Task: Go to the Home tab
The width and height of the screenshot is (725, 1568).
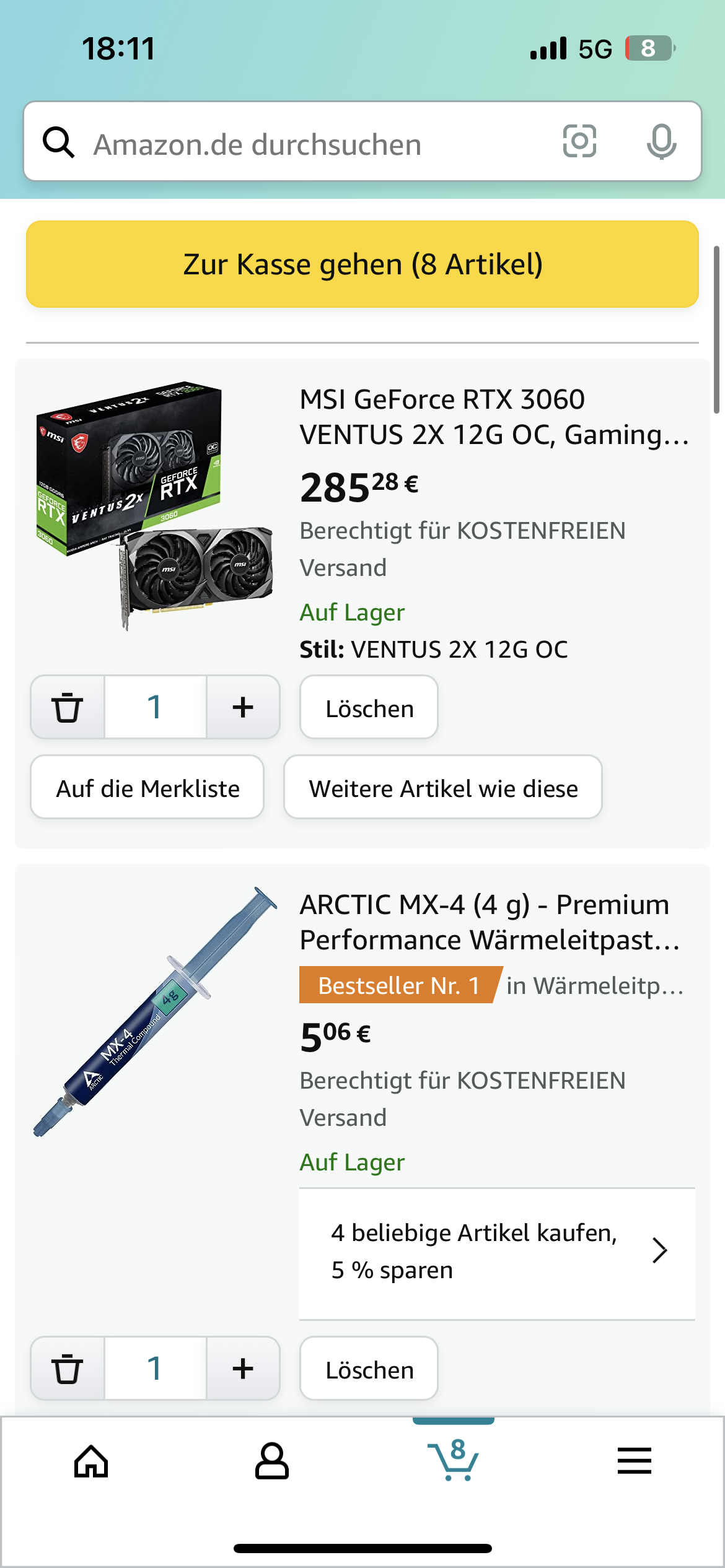Action: click(x=91, y=1461)
